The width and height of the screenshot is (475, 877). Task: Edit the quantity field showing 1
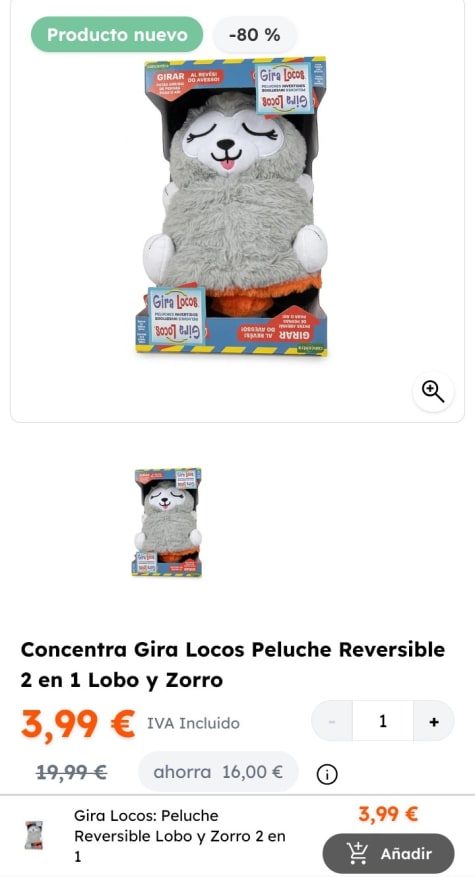point(383,722)
